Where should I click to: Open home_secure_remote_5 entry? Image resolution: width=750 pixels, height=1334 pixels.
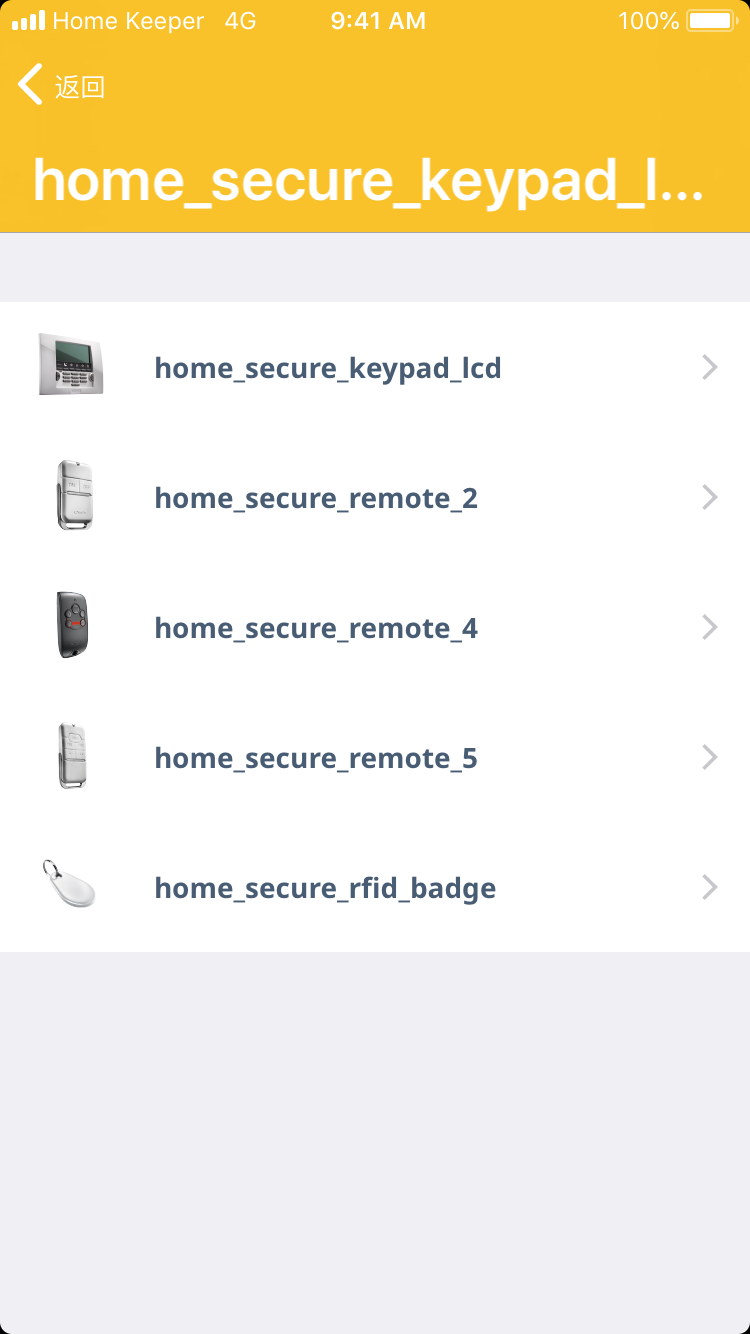point(374,758)
